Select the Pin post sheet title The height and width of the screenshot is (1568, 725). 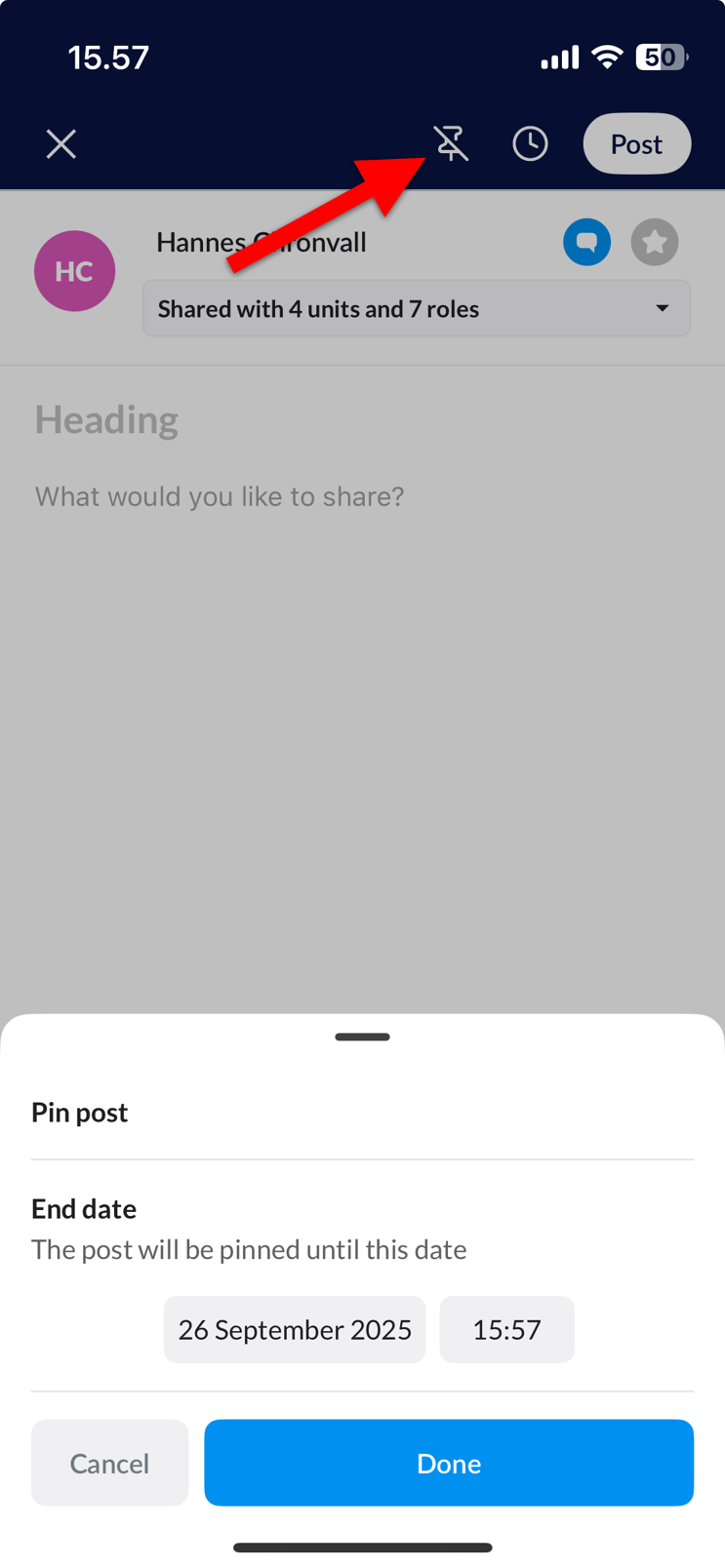(79, 1112)
